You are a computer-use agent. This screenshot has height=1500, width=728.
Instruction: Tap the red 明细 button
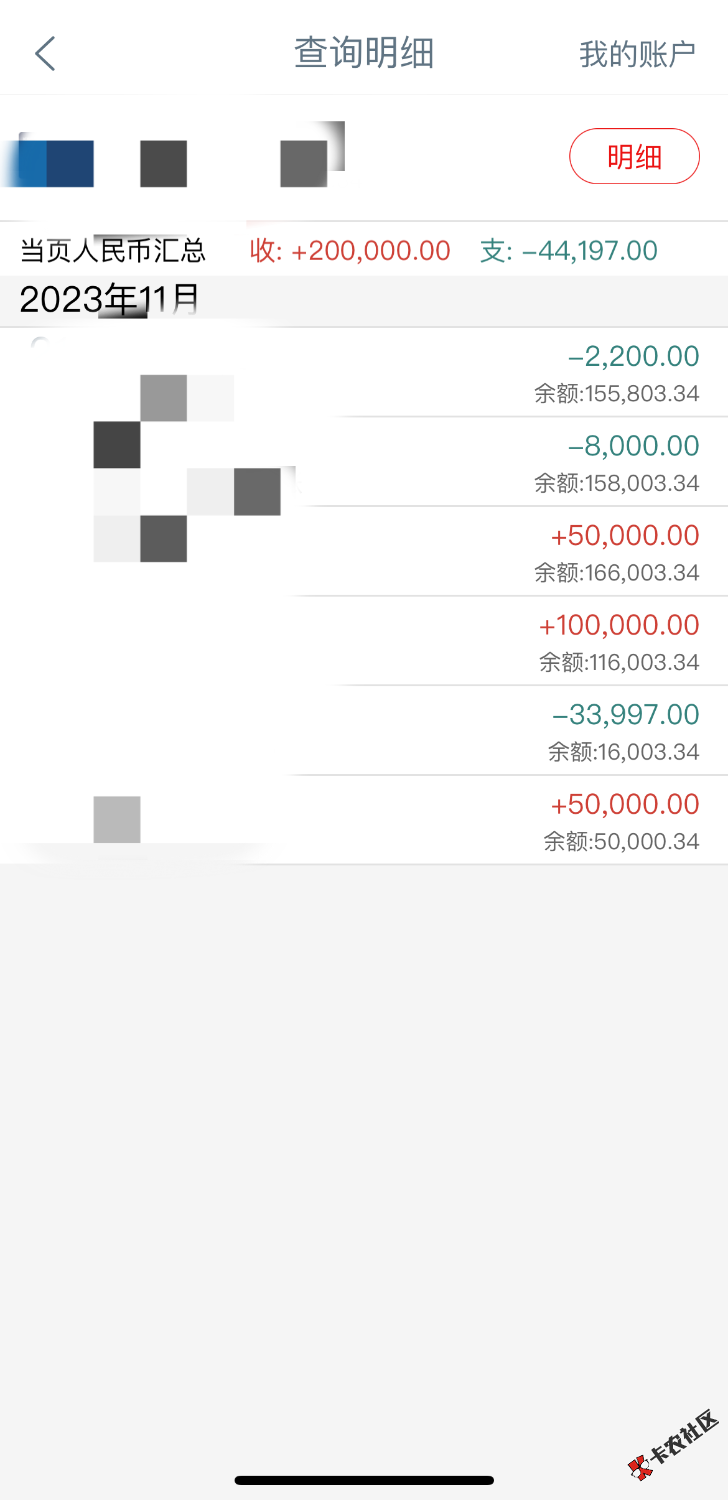634,156
